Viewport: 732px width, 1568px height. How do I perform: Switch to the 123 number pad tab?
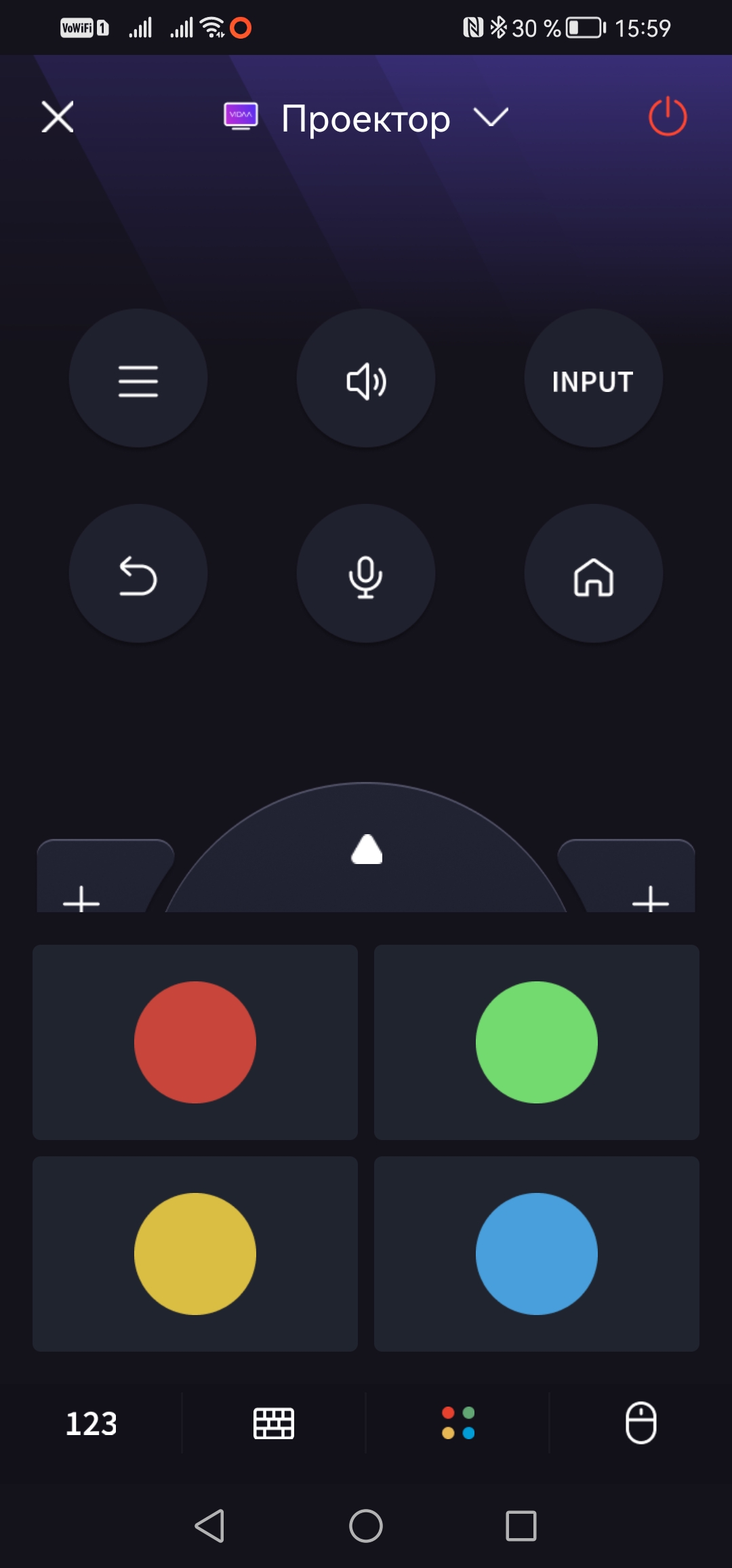click(x=91, y=1423)
